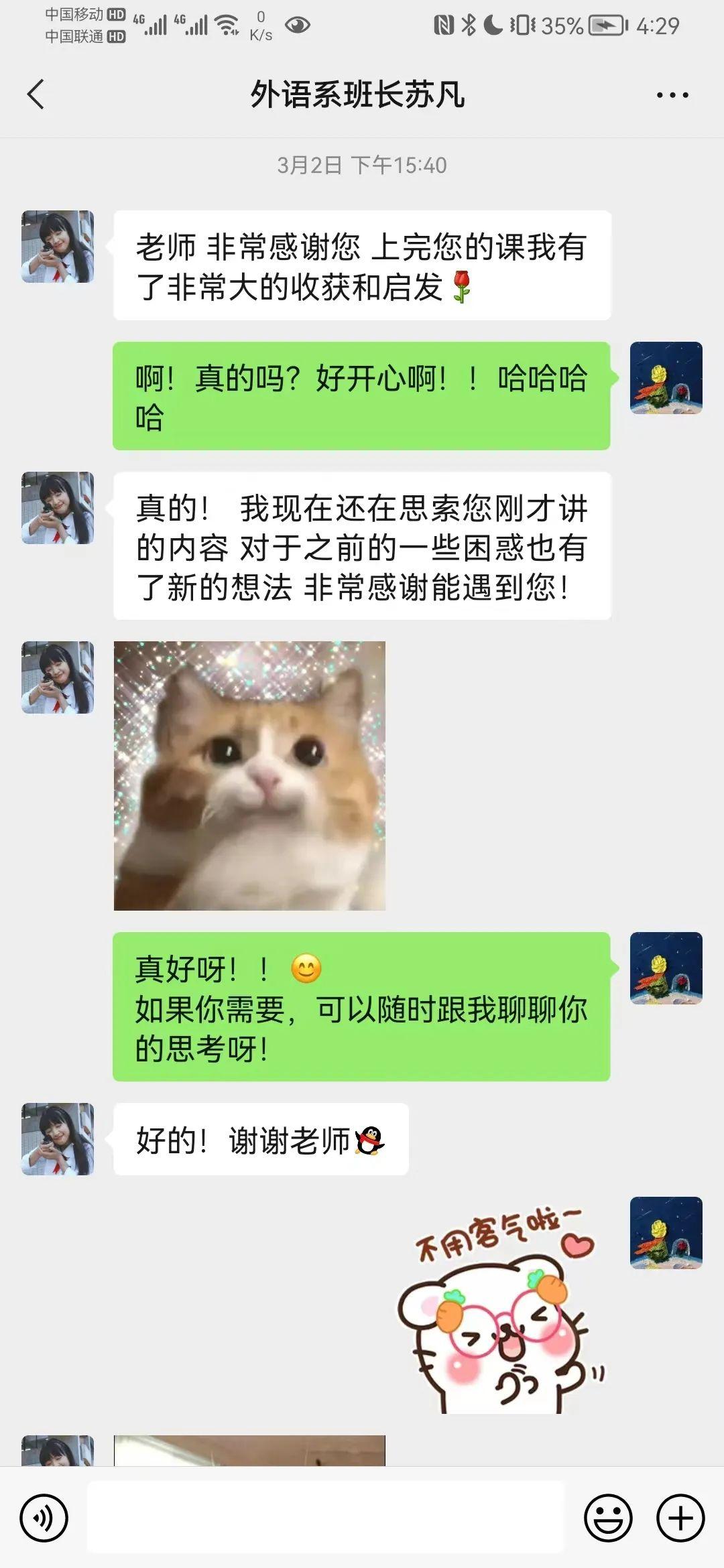Switch to voice message input
This screenshot has width=724, height=1568.
click(x=44, y=1517)
